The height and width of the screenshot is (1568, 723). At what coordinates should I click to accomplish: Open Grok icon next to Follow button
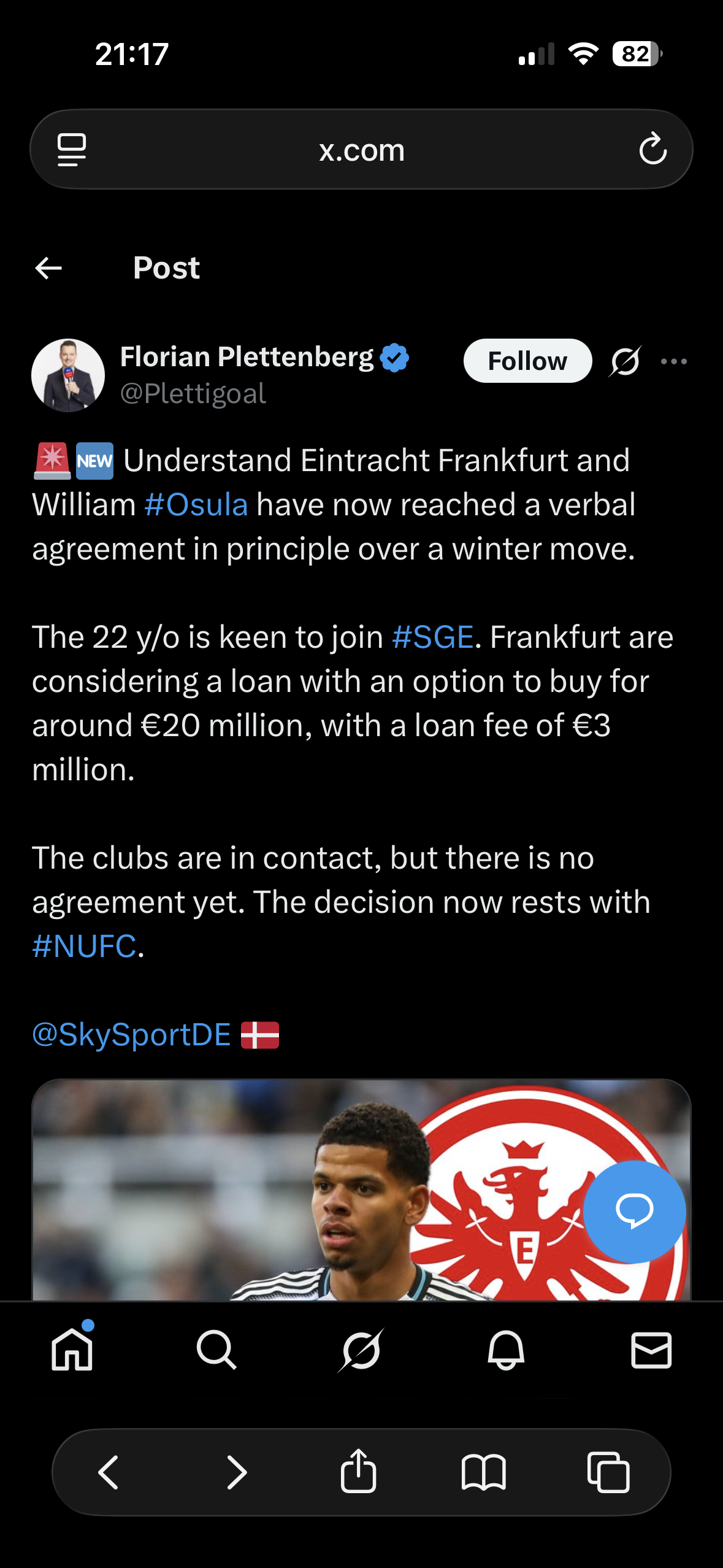pos(625,361)
